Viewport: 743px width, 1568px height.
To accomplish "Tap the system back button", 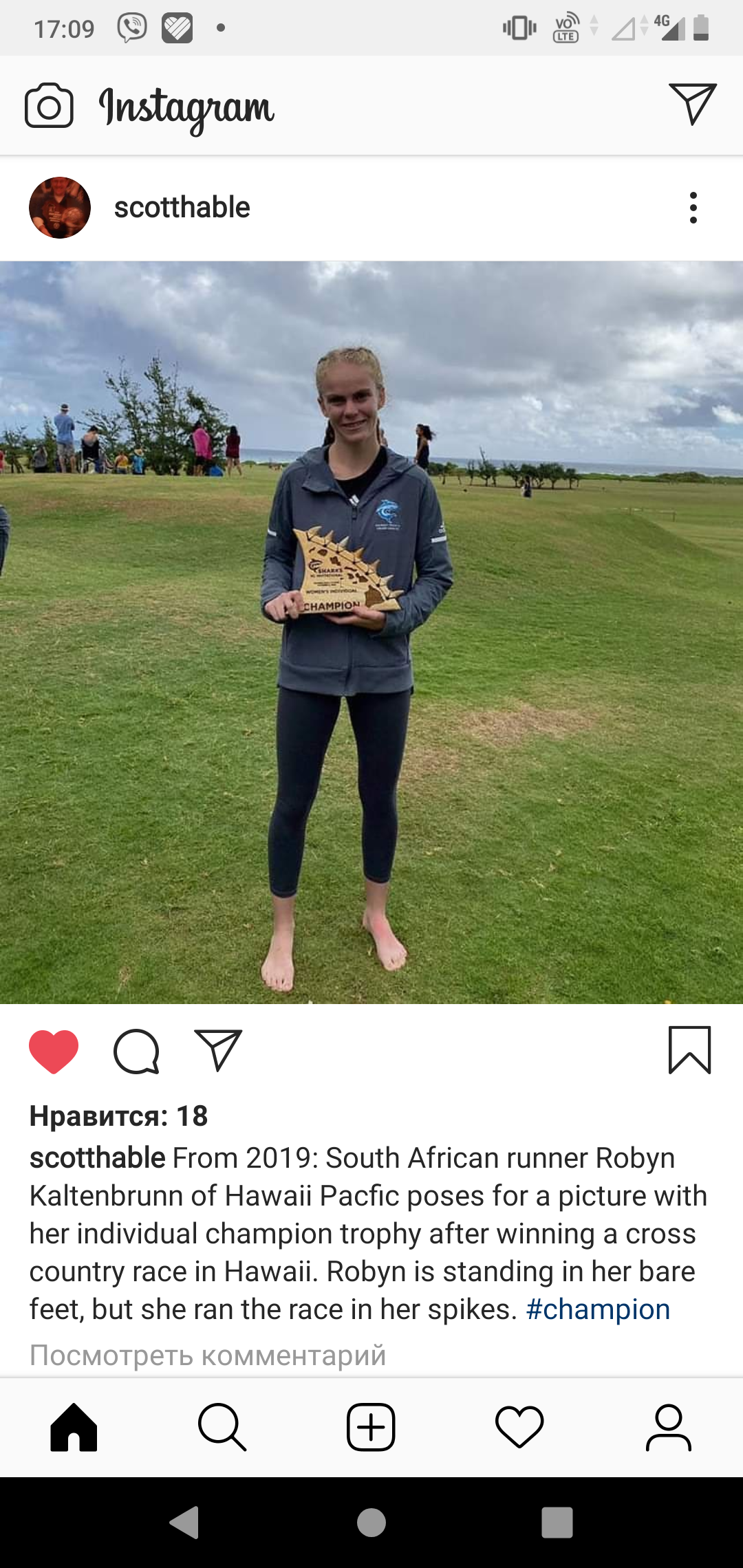I will point(184,1523).
